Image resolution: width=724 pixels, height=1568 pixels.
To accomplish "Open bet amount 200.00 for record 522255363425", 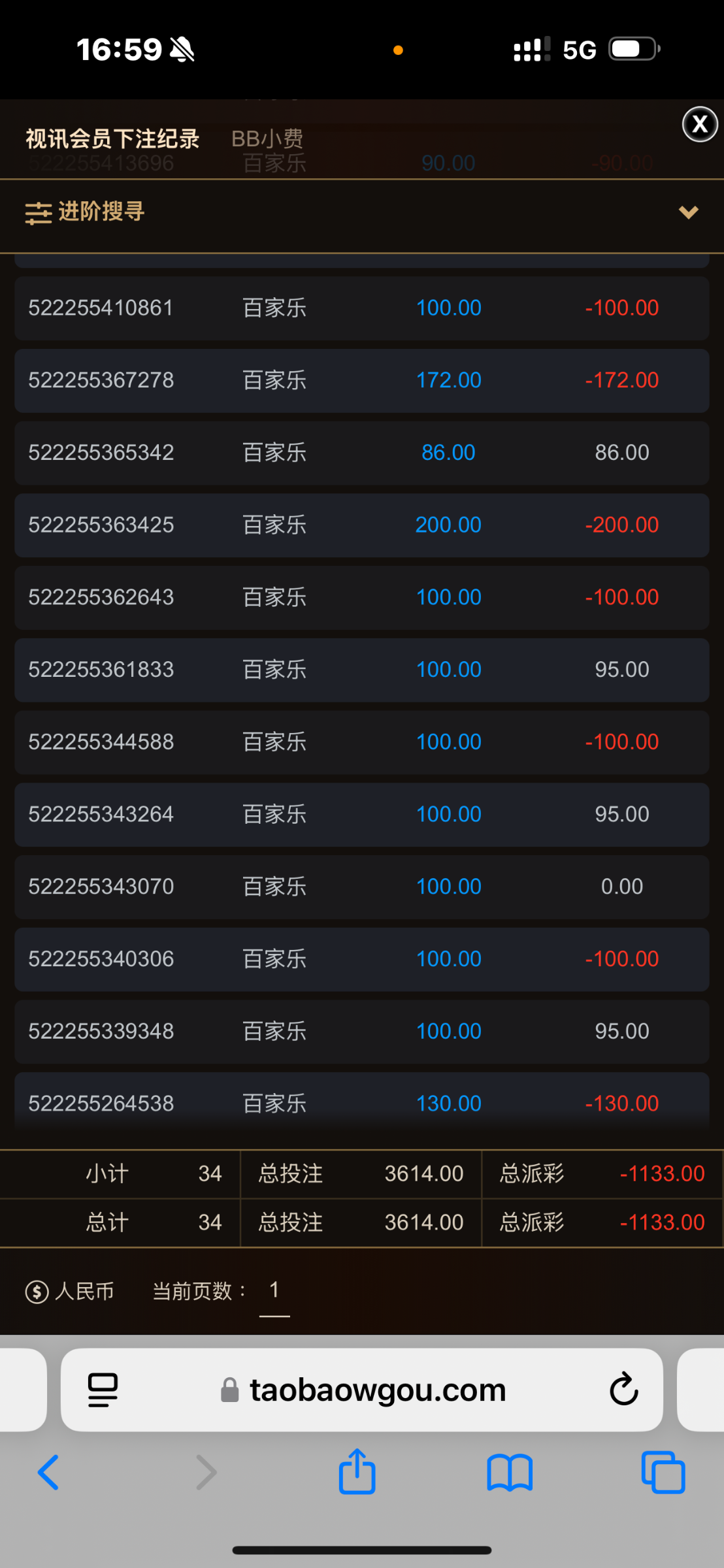I will tap(448, 525).
